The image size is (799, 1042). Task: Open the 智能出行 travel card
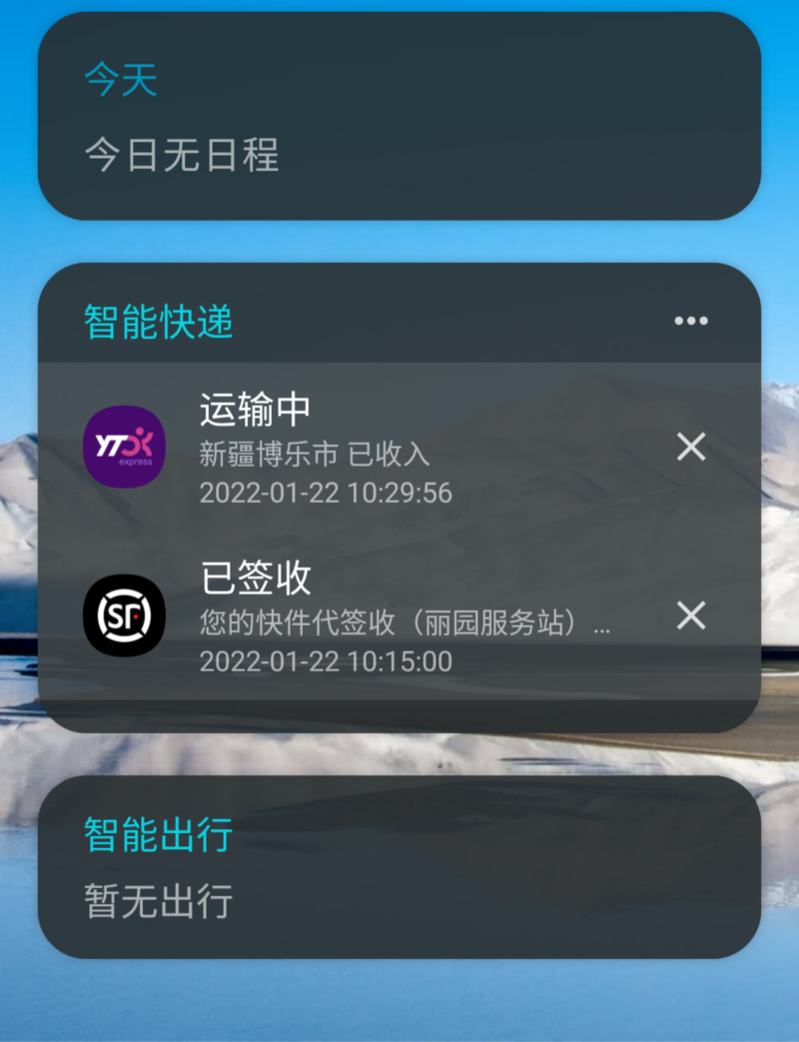(399, 866)
